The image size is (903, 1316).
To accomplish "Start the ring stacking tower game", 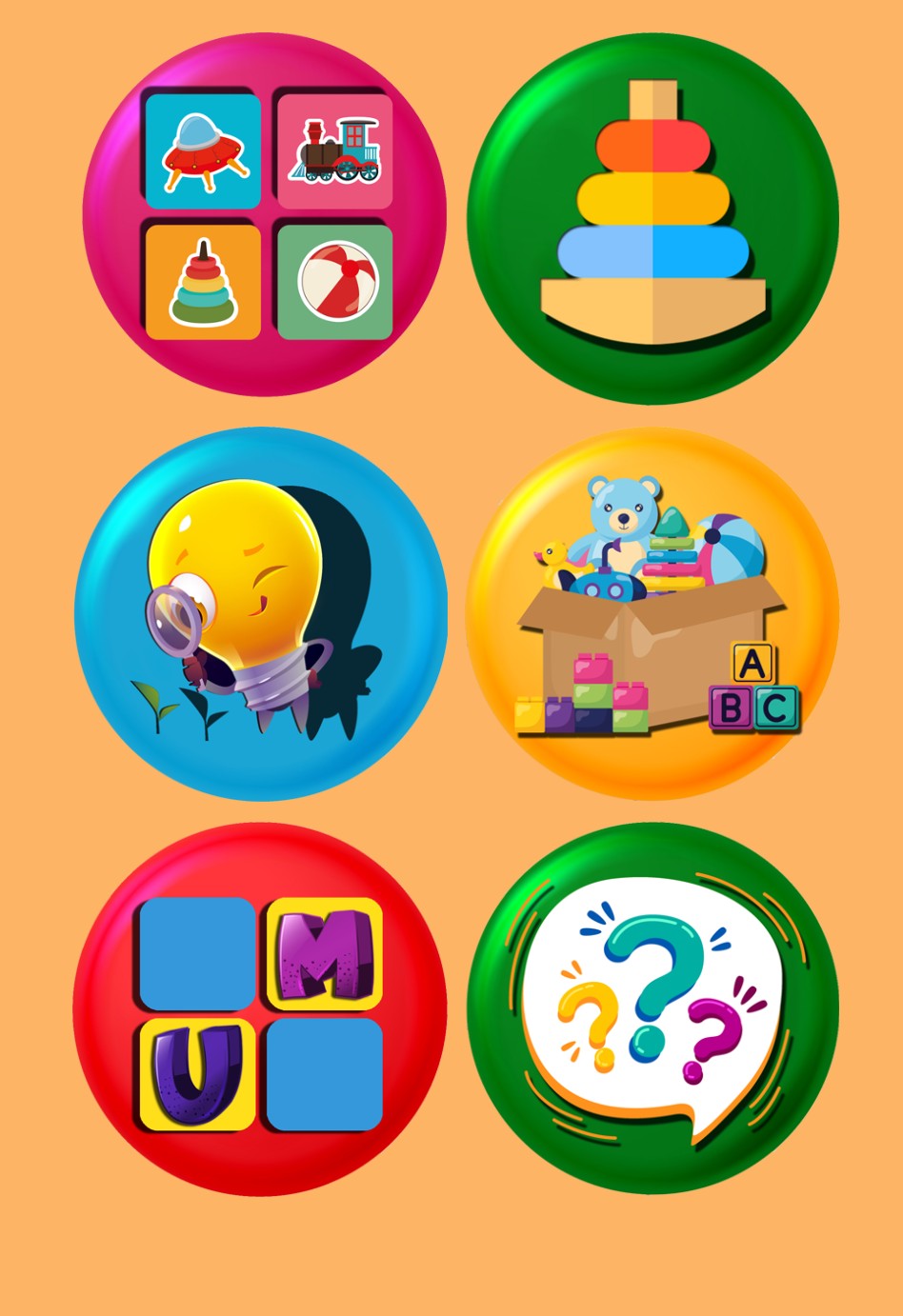I will click(x=652, y=219).
